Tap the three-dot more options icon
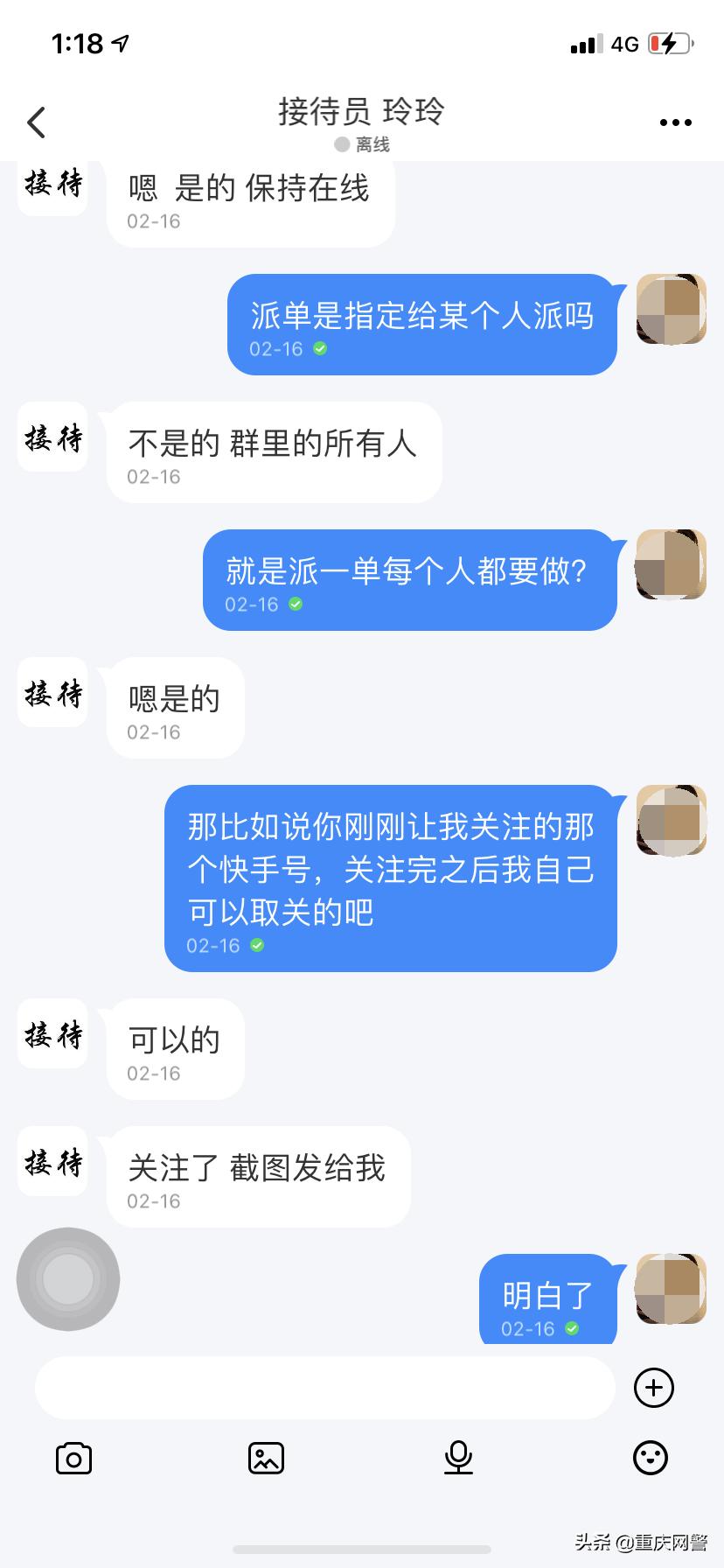 click(675, 122)
